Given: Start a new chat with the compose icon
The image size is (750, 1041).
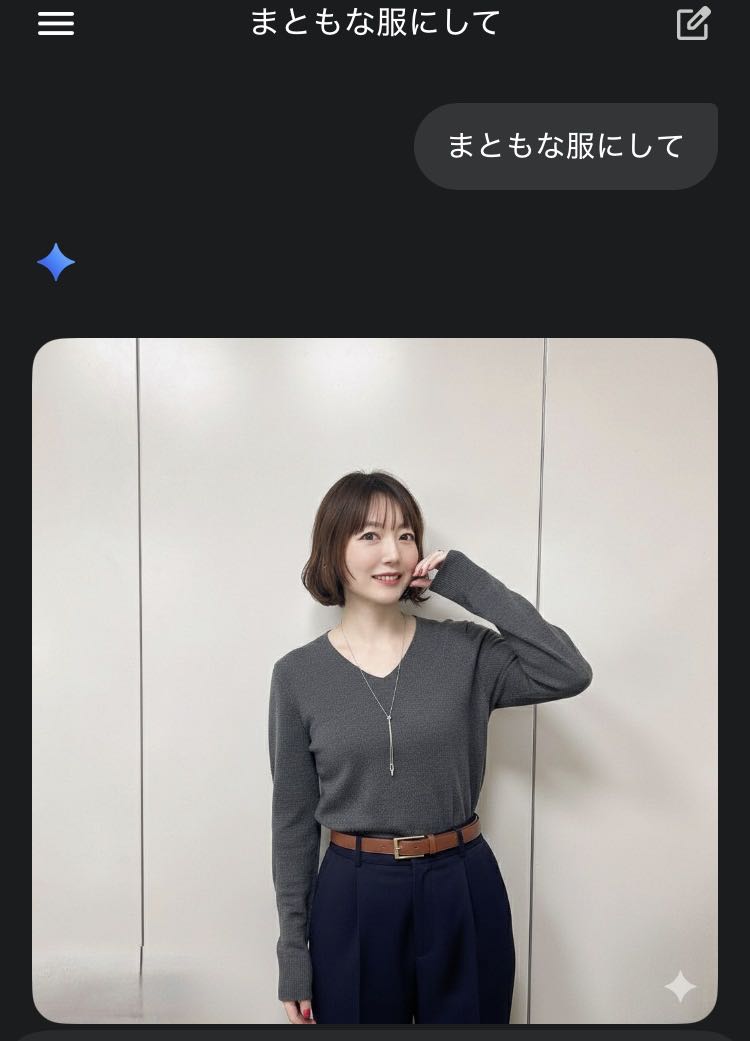Looking at the screenshot, I should 693,23.
